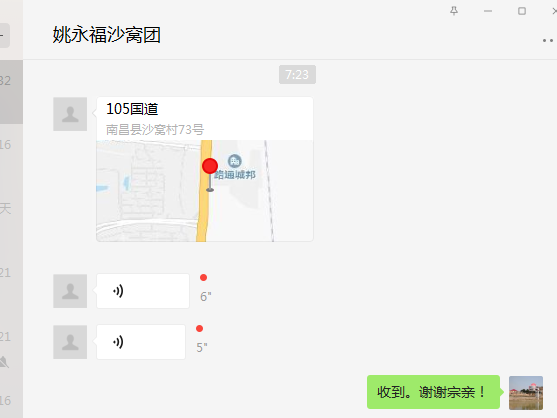Pin the chat window on top

click(454, 11)
